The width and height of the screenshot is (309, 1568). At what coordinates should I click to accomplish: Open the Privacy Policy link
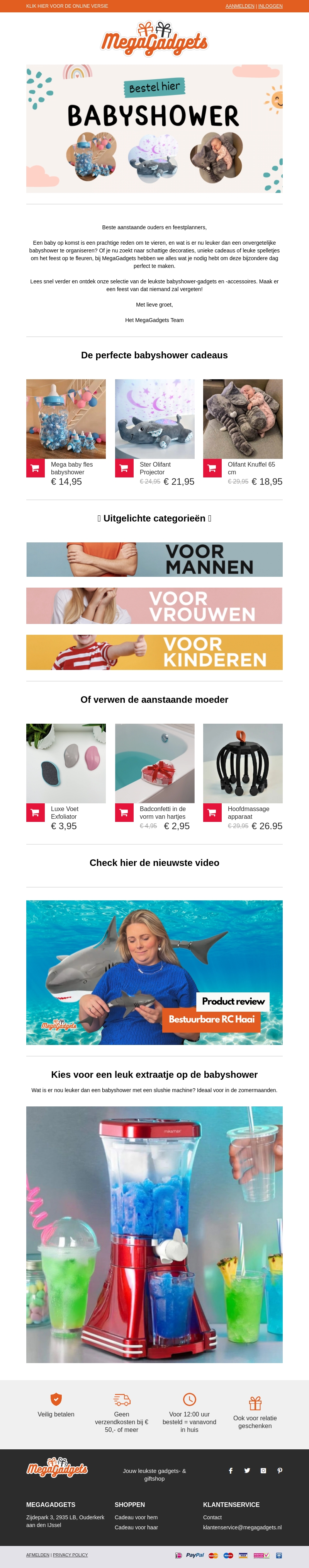(70, 1554)
